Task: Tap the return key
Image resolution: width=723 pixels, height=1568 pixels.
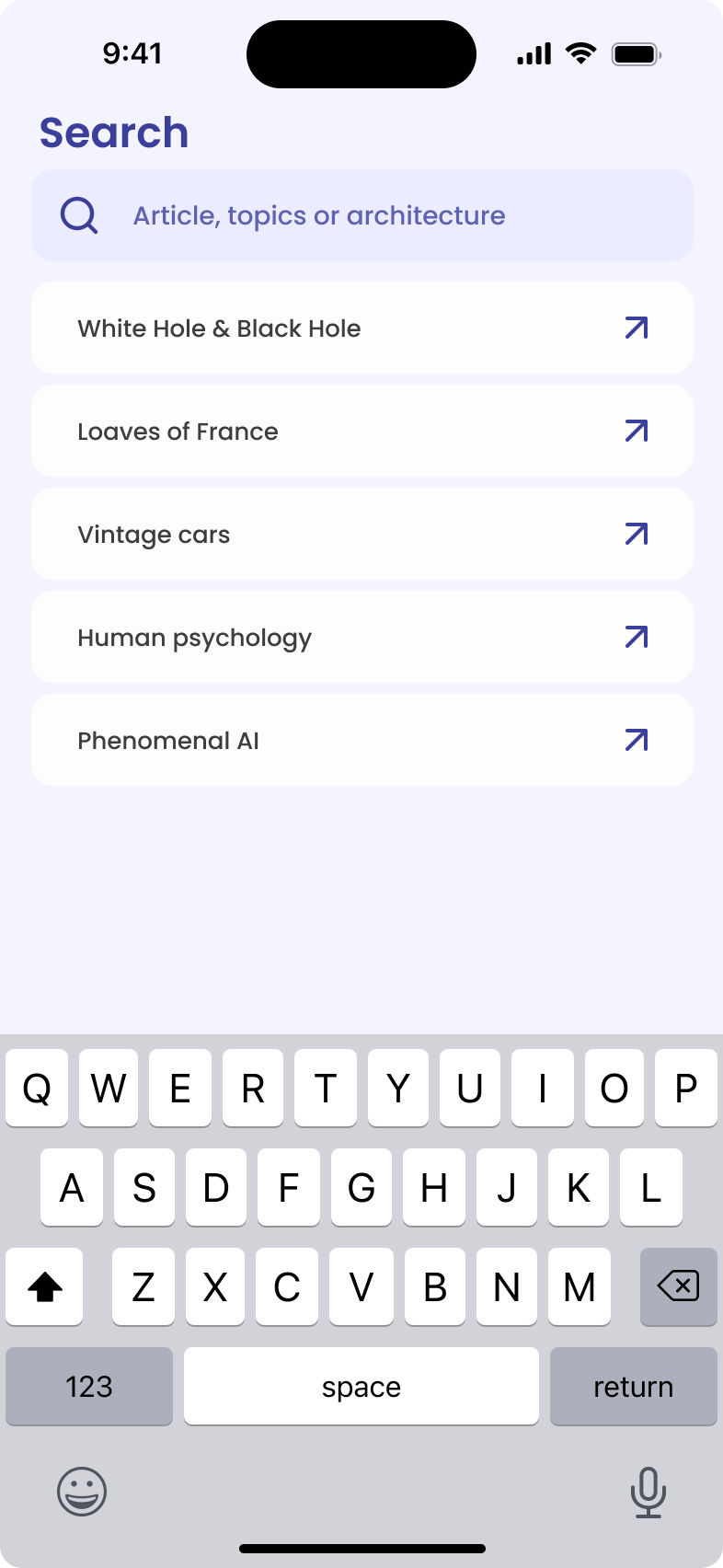Action: pos(634,1386)
